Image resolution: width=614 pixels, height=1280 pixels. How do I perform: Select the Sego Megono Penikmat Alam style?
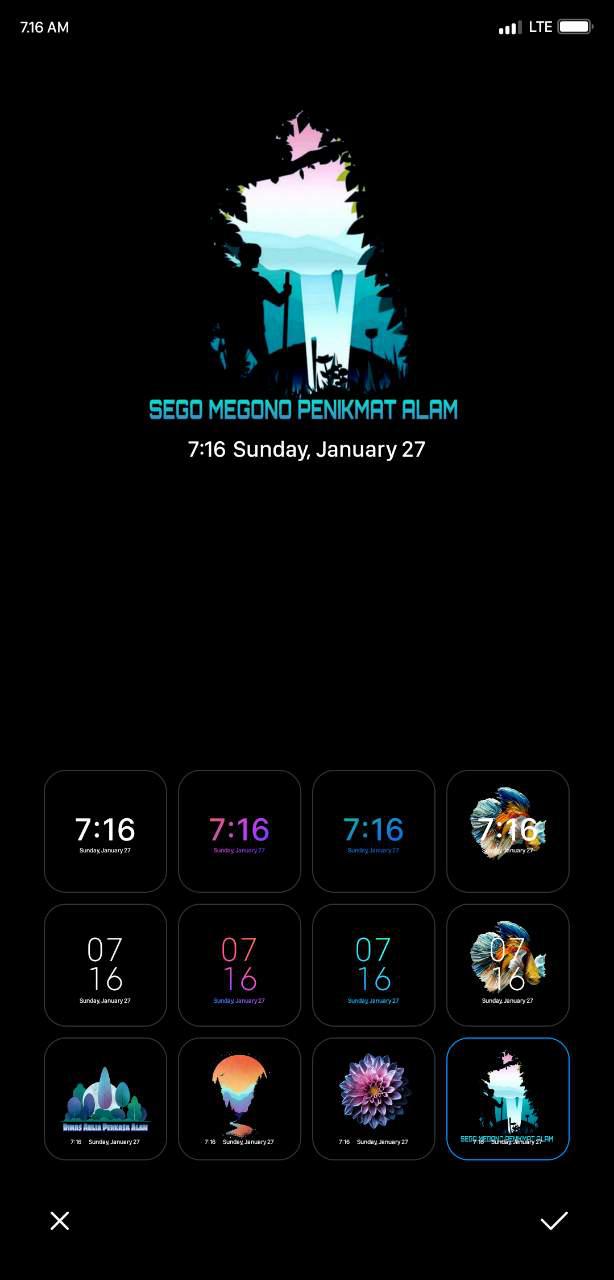point(507,1099)
